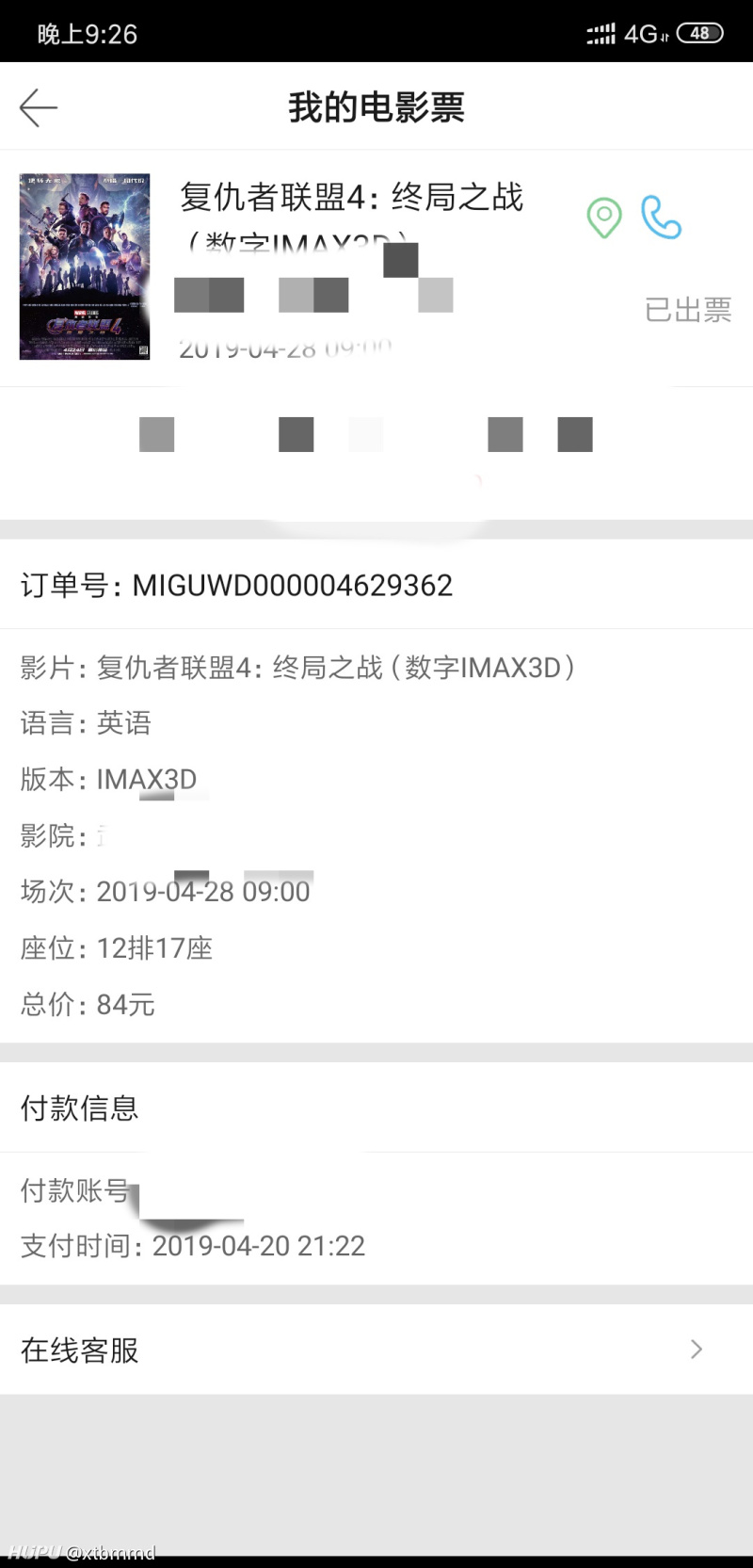
Task: Tap the back arrow to return
Action: point(38,107)
